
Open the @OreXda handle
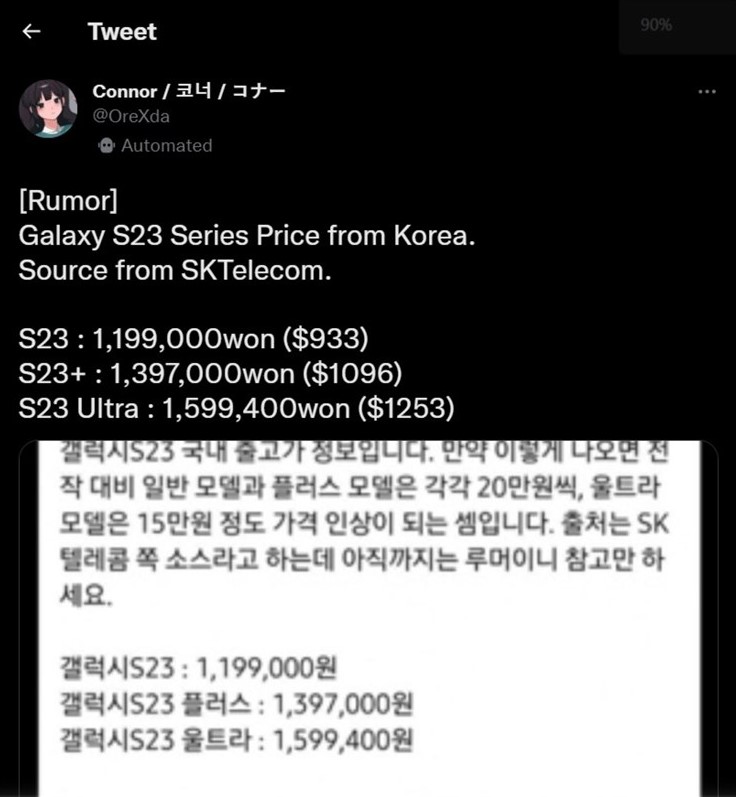pyautogui.click(x=131, y=117)
